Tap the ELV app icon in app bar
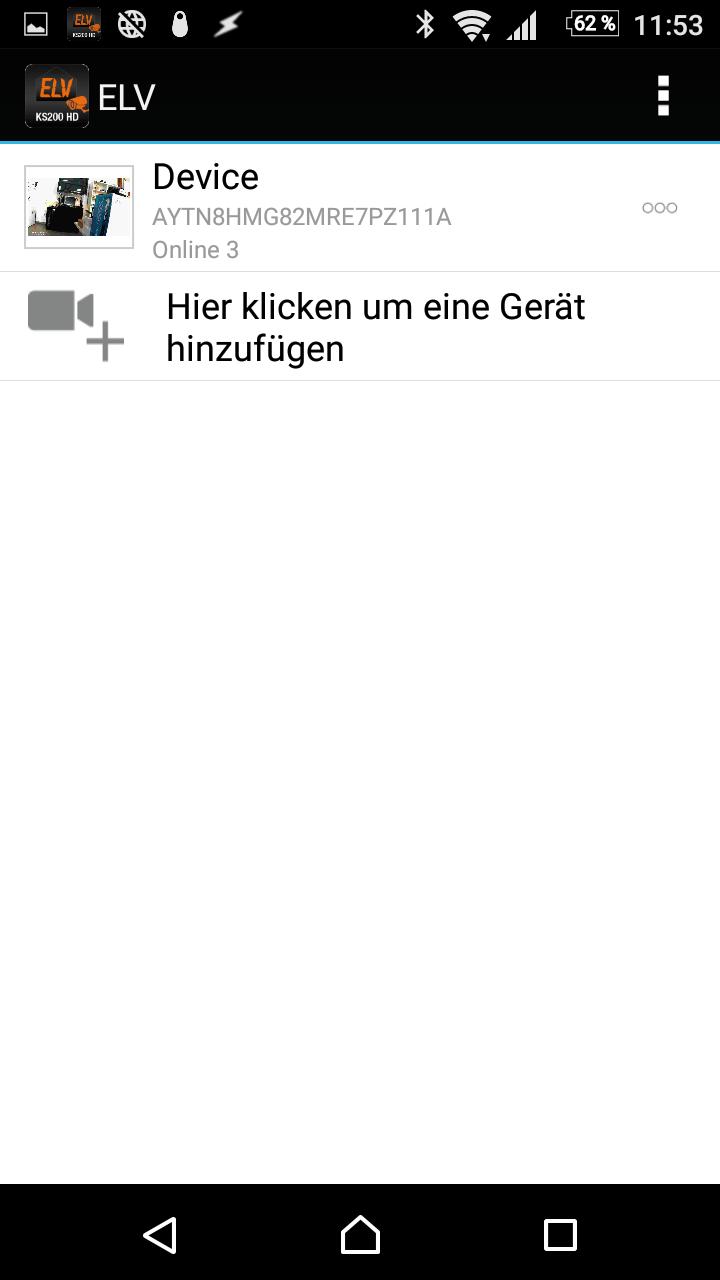 pos(57,96)
